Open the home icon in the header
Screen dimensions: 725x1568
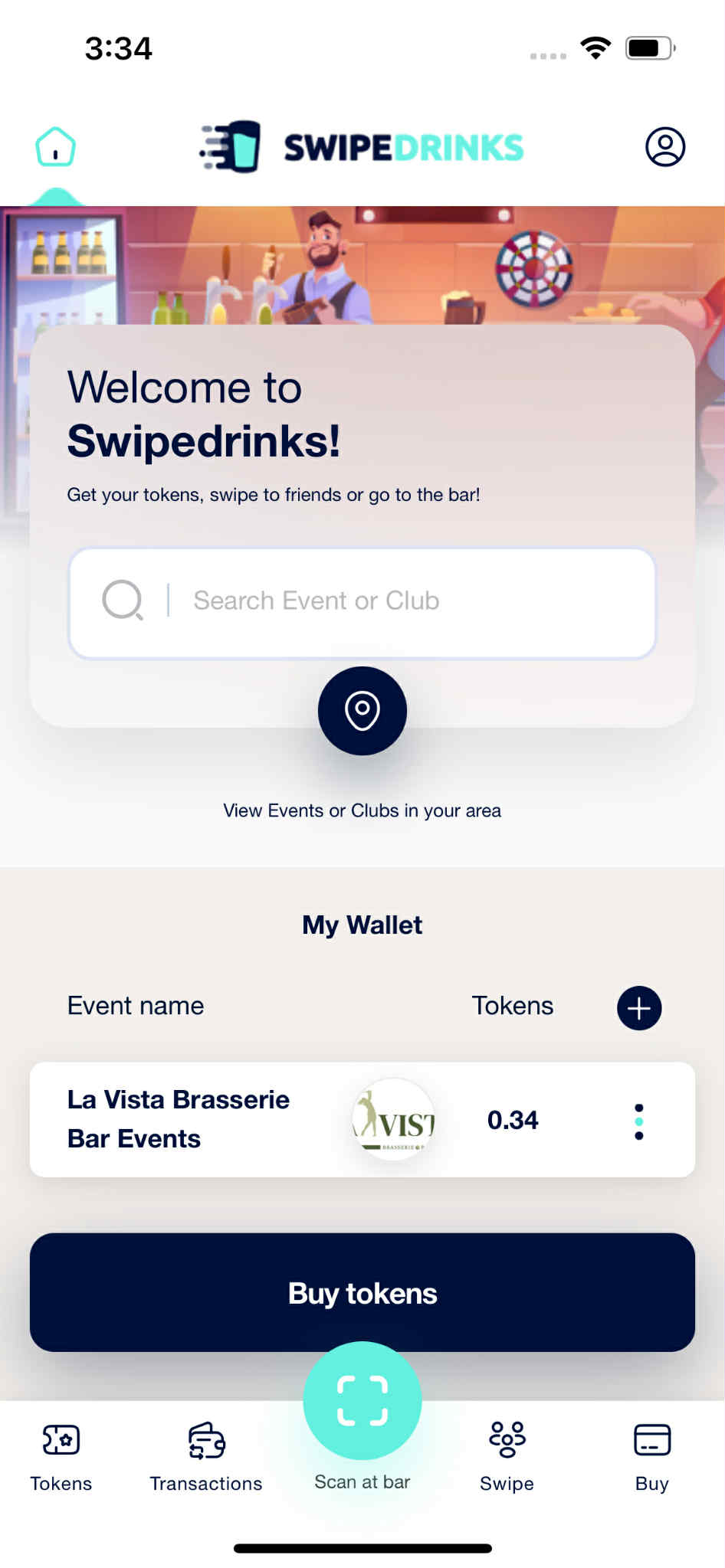coord(55,147)
